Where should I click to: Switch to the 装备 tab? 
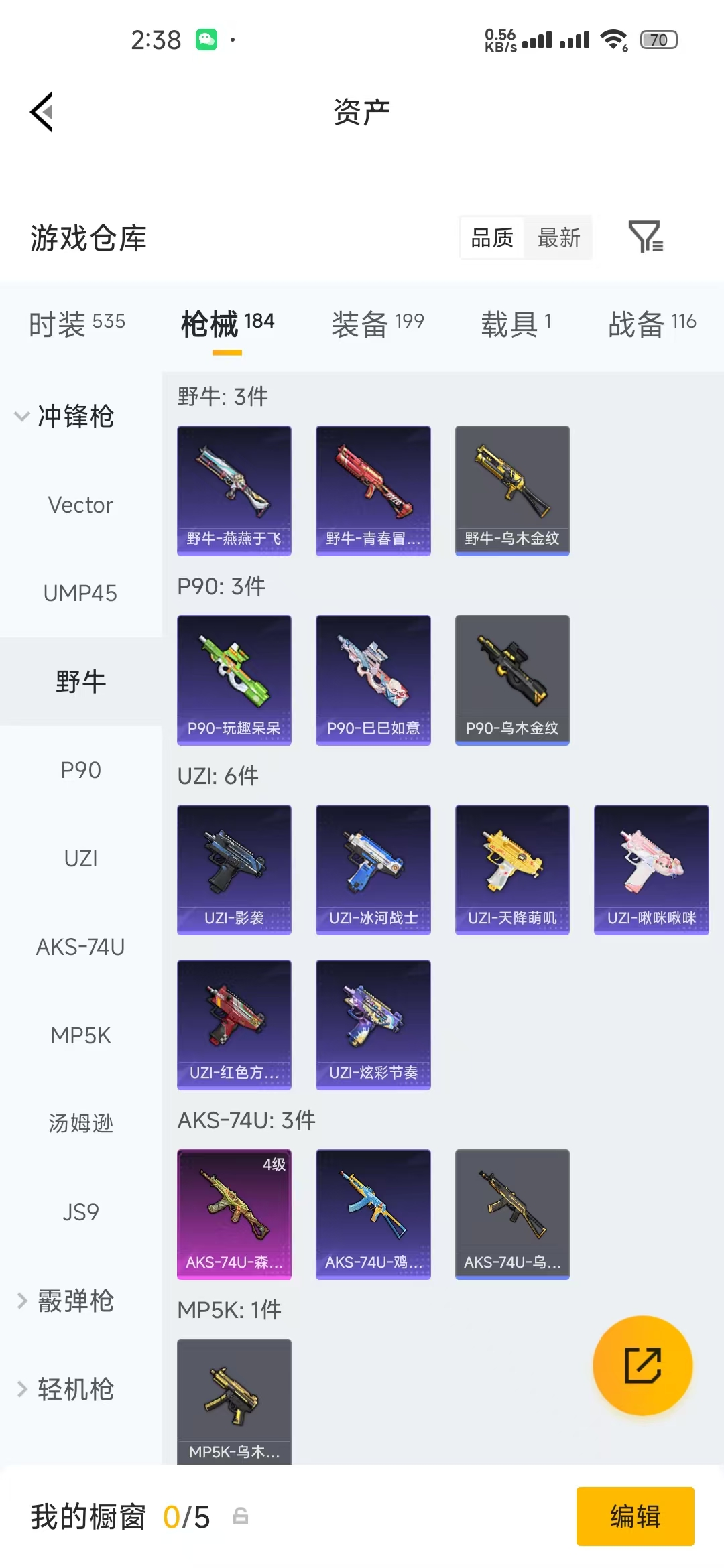click(377, 324)
